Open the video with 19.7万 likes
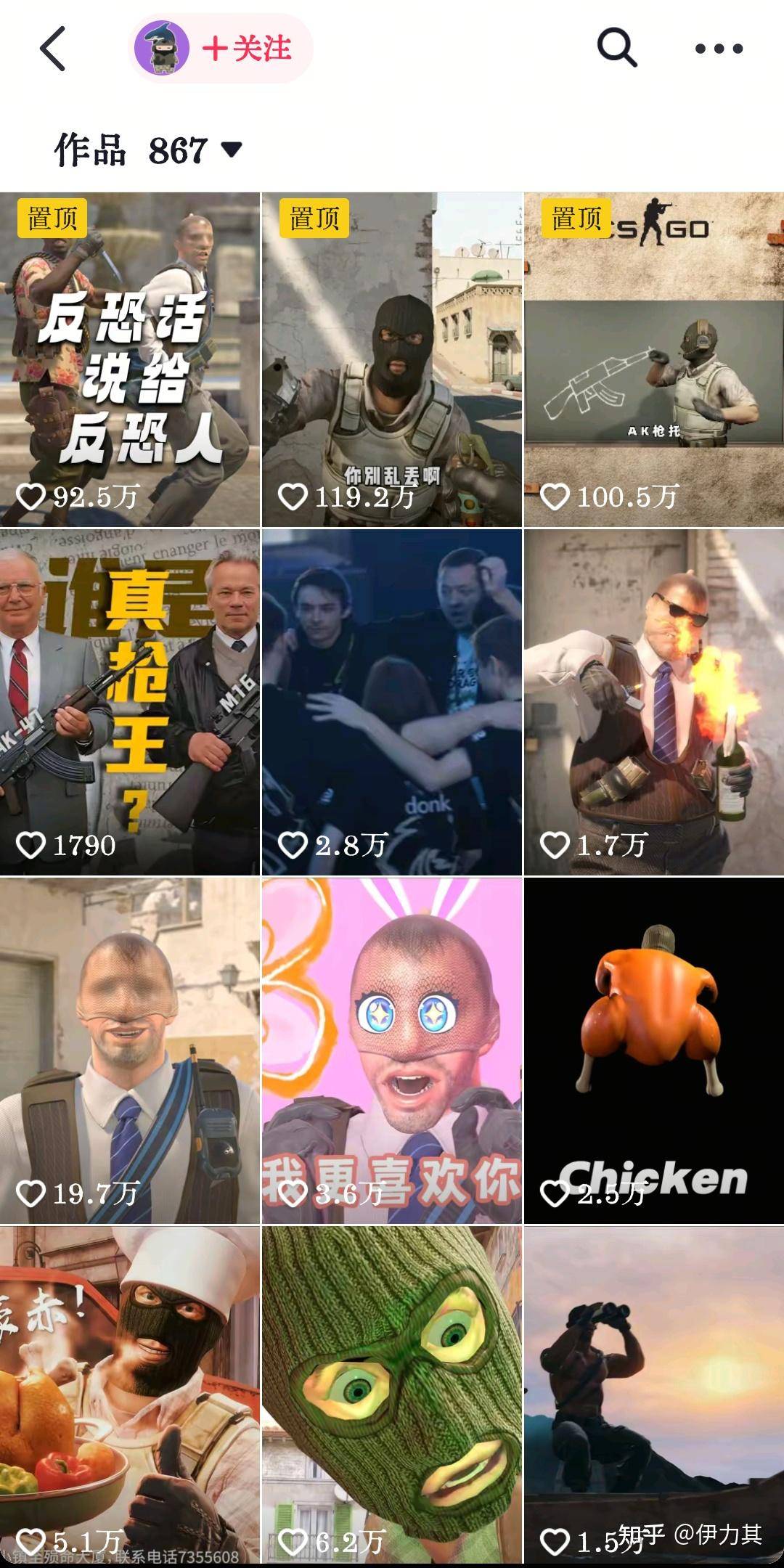This screenshot has width=784, height=1568. 130,1050
